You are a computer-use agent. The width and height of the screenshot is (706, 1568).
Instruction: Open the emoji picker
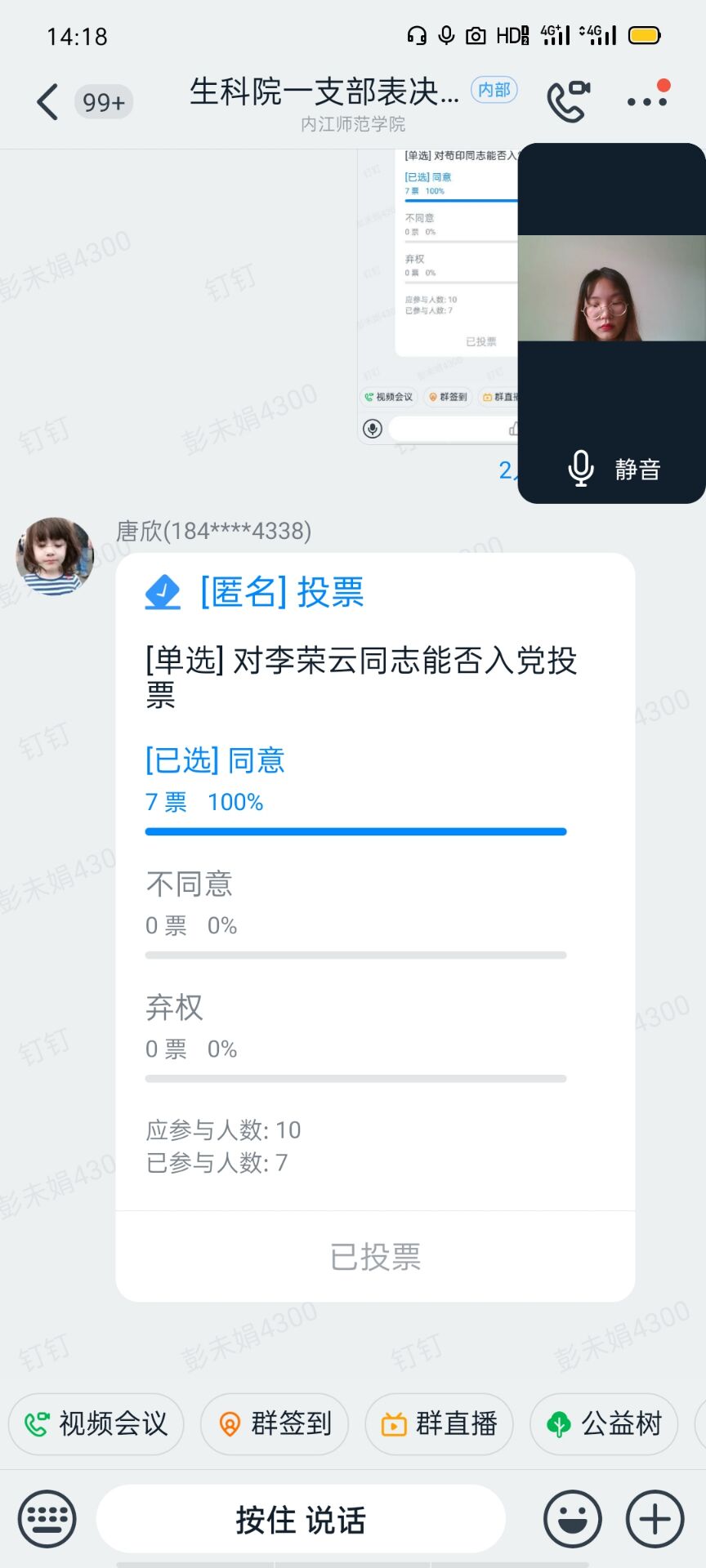572,1519
